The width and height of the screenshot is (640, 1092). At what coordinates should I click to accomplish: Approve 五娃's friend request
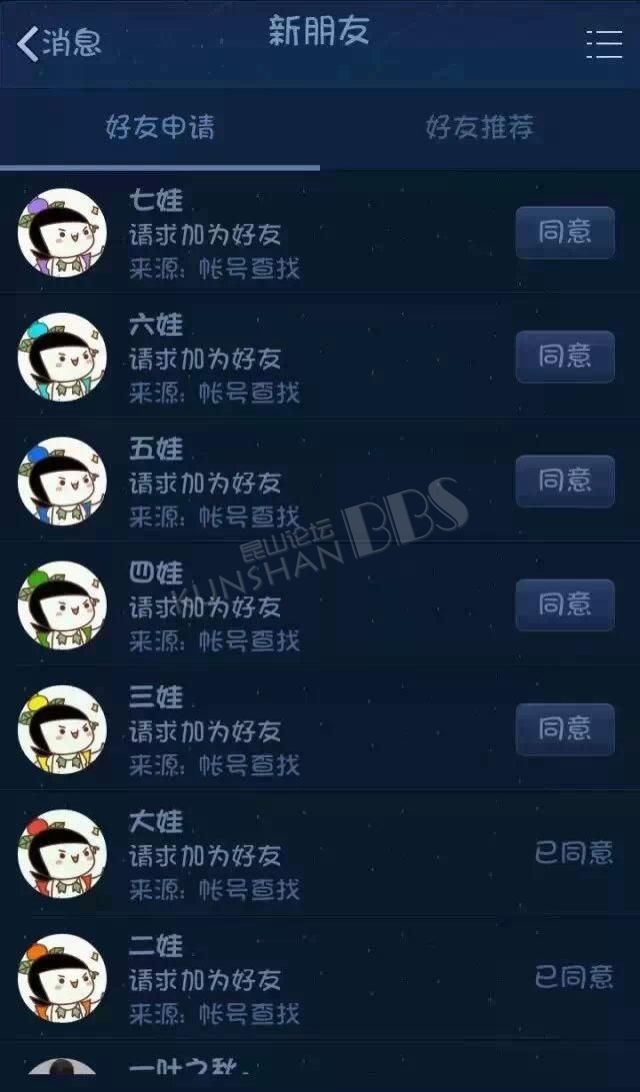[565, 481]
